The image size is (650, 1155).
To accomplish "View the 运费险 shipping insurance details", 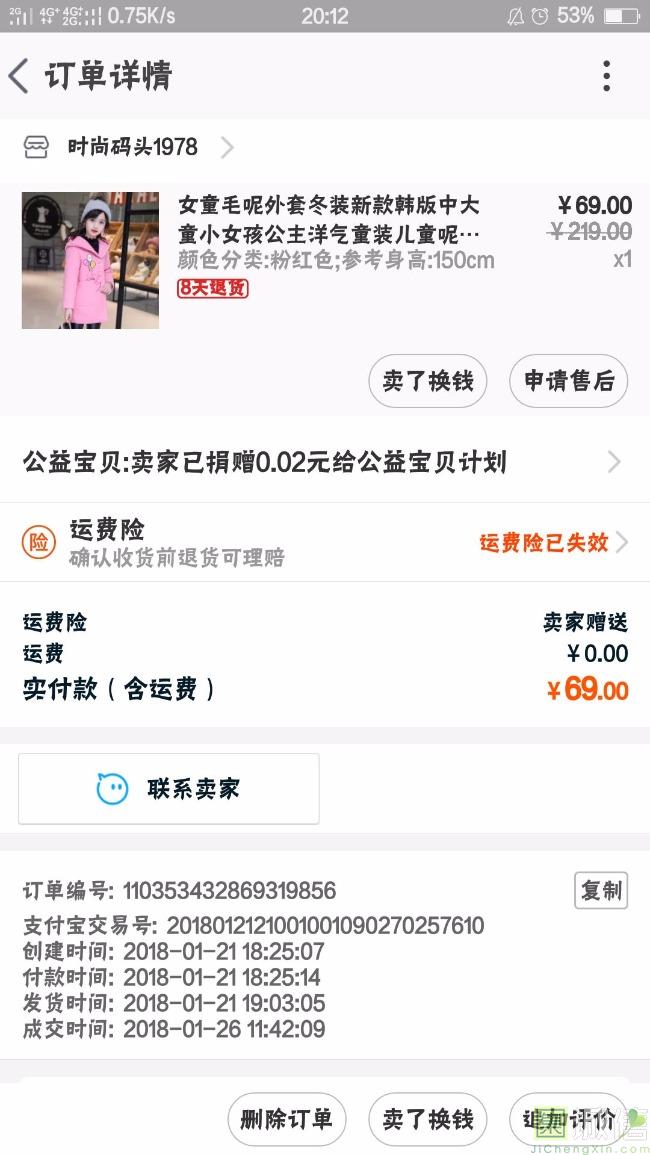I will pyautogui.click(x=320, y=542).
